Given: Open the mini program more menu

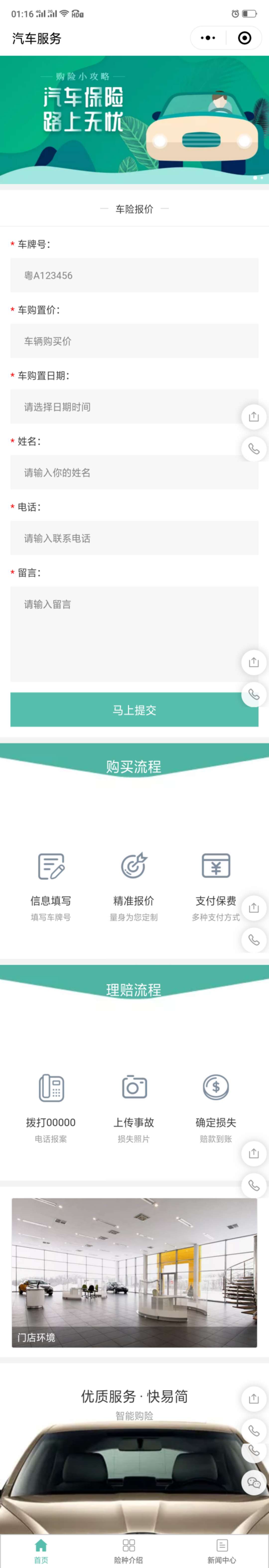Looking at the screenshot, I should 208,38.
